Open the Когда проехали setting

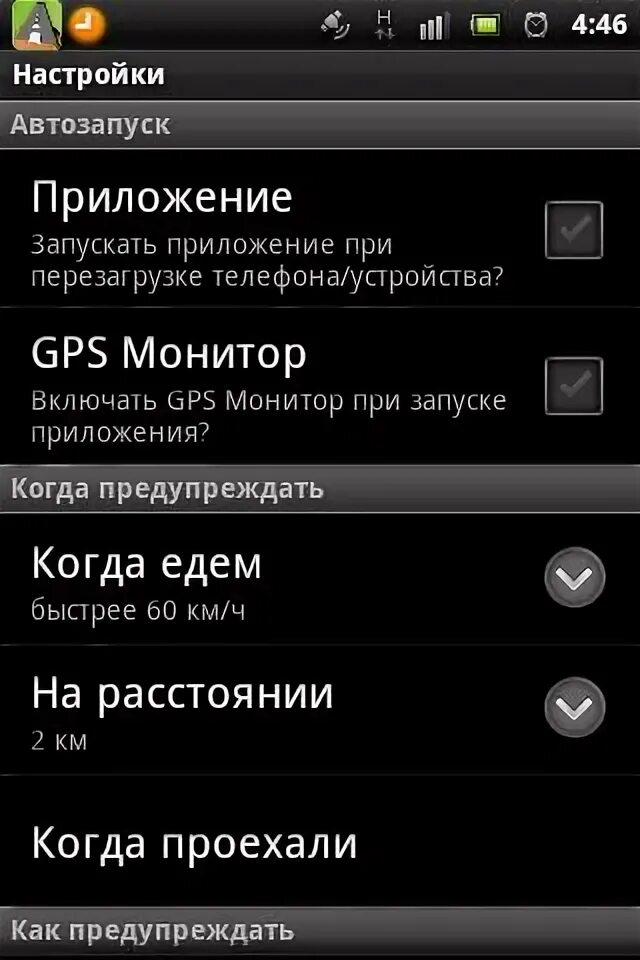(195, 843)
